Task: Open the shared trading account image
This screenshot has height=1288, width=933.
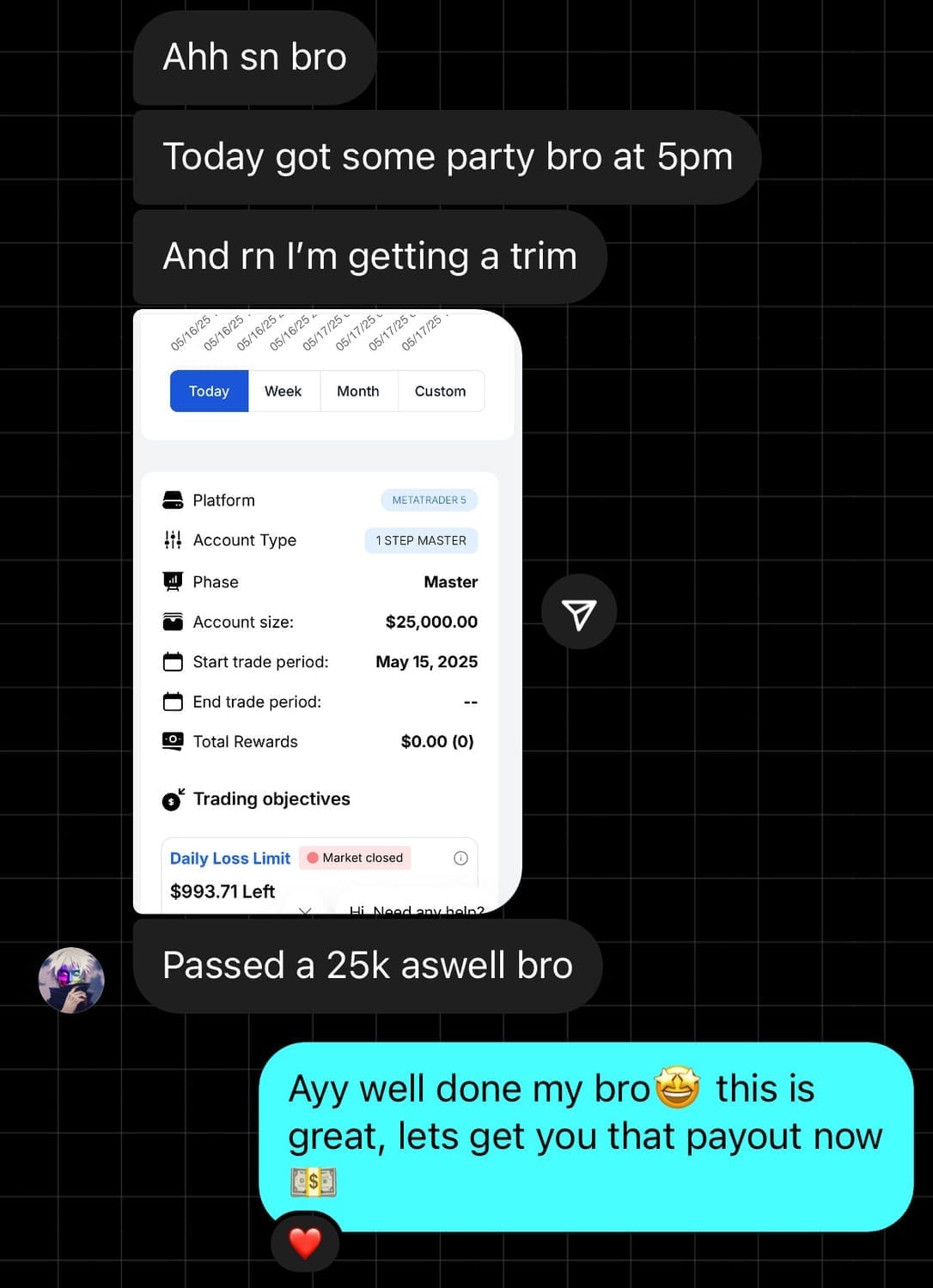Action: (x=326, y=611)
